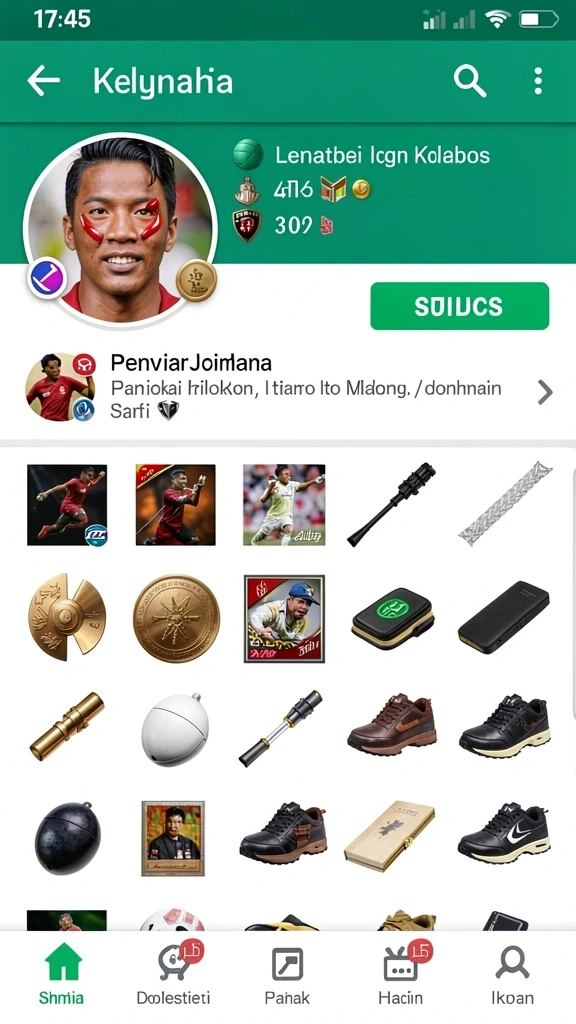Screen dimensions: 576x1024
Task: Open the baseball player card with blue cap
Action: click(x=284, y=618)
